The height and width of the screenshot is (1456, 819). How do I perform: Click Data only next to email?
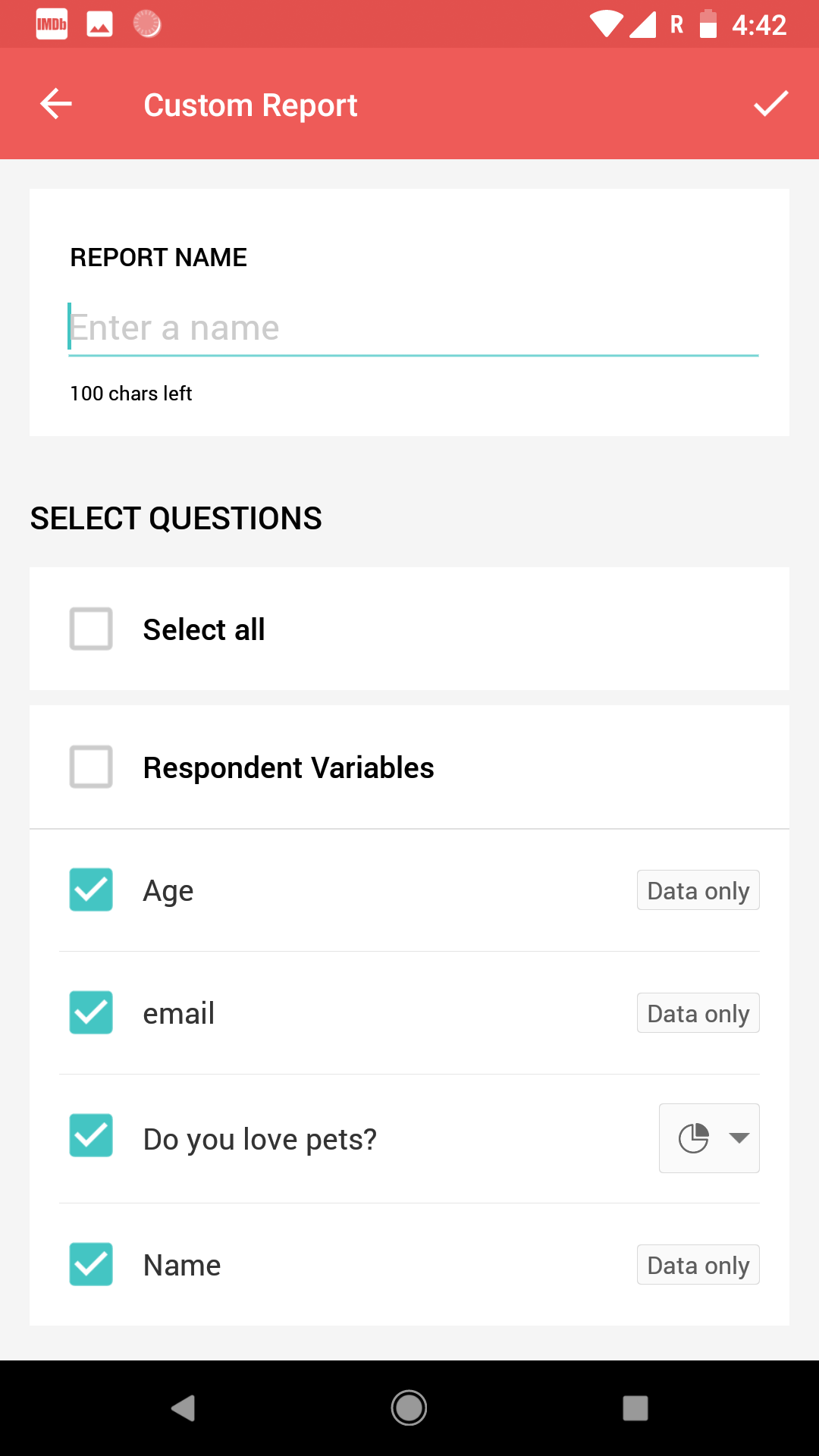click(697, 1012)
